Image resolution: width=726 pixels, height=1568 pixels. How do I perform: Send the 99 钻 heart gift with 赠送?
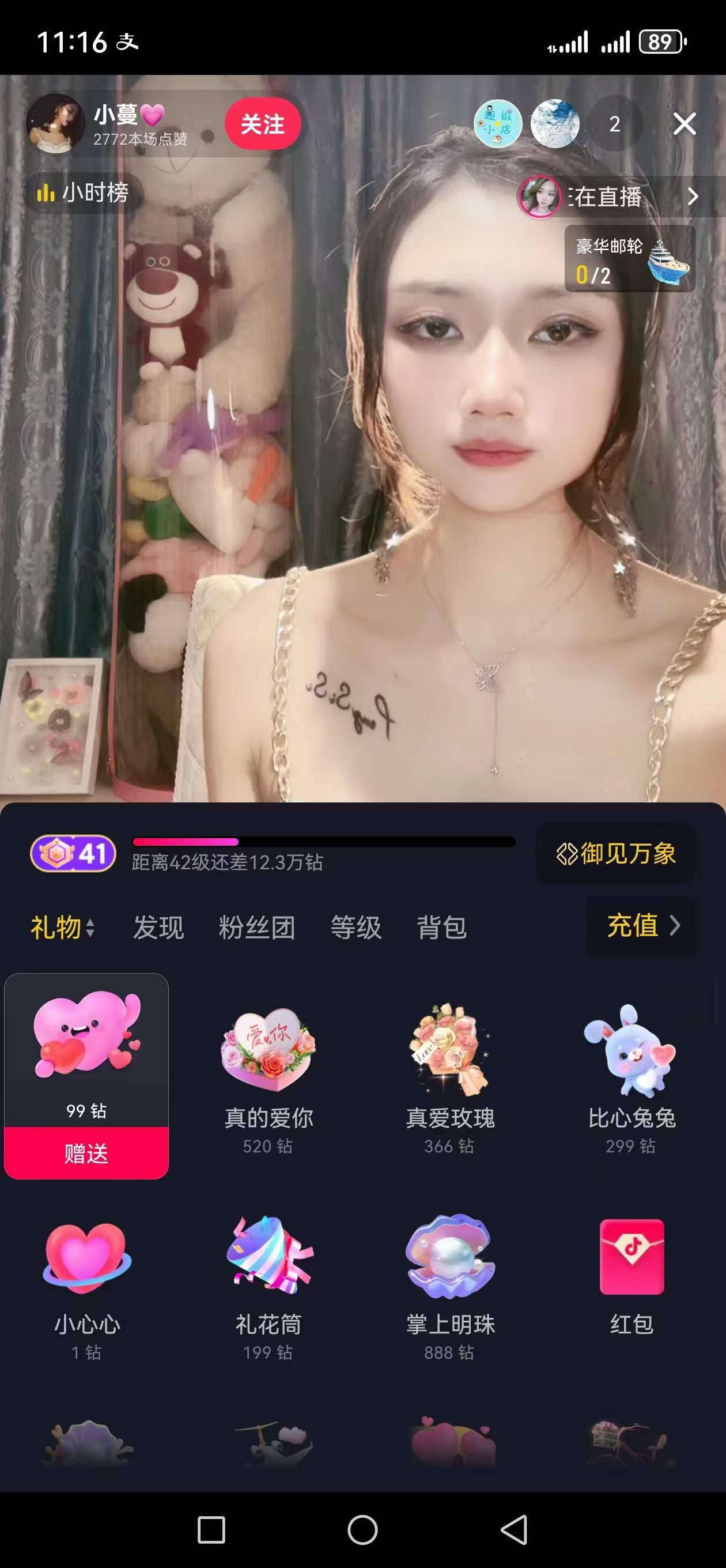coord(86,1153)
